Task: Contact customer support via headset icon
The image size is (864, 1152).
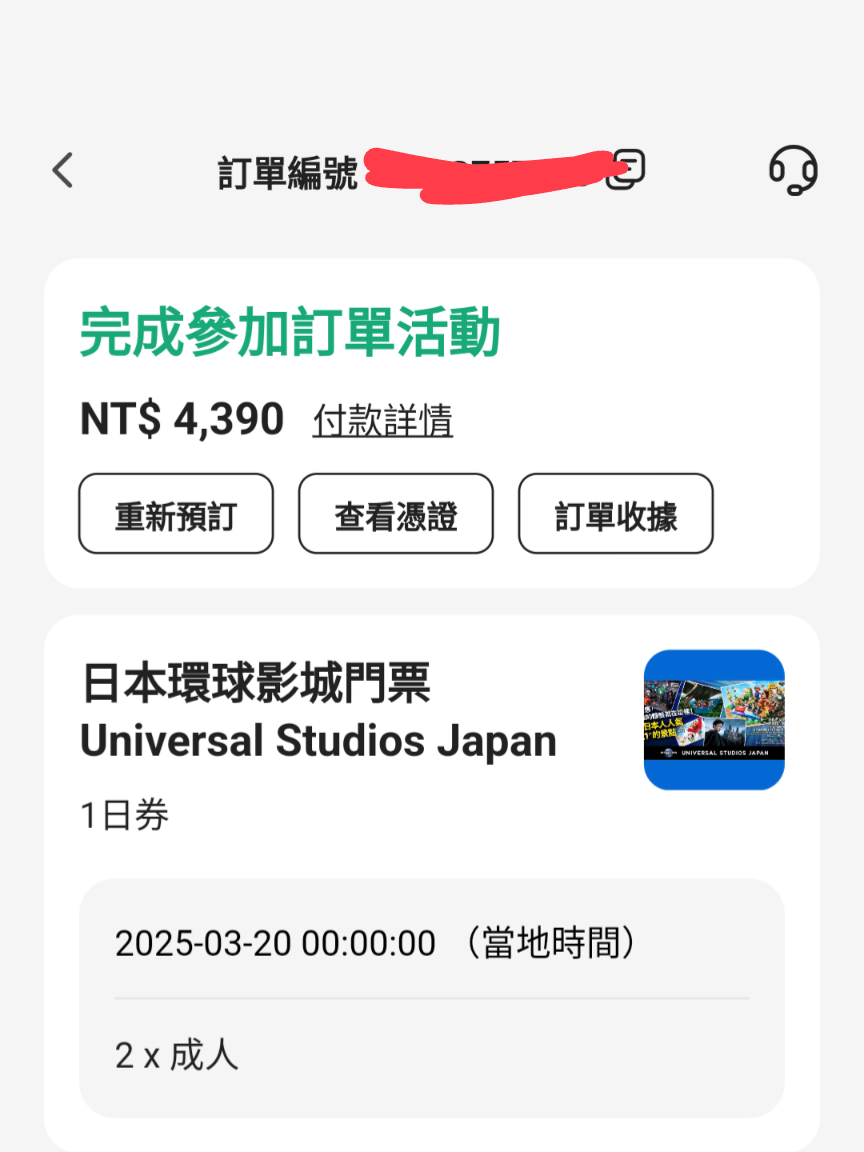Action: click(793, 170)
